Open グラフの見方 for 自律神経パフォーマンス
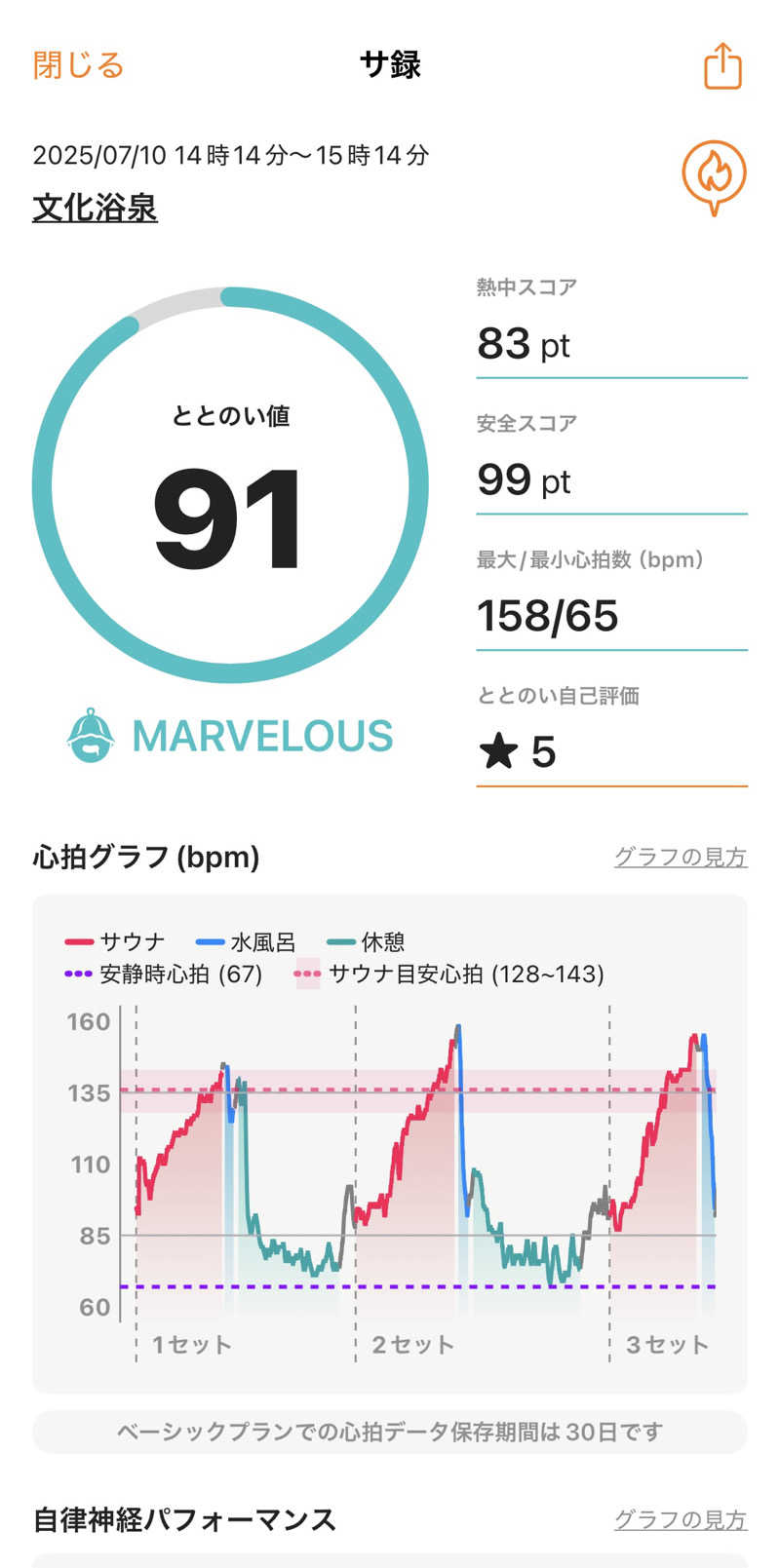 pos(680,1518)
